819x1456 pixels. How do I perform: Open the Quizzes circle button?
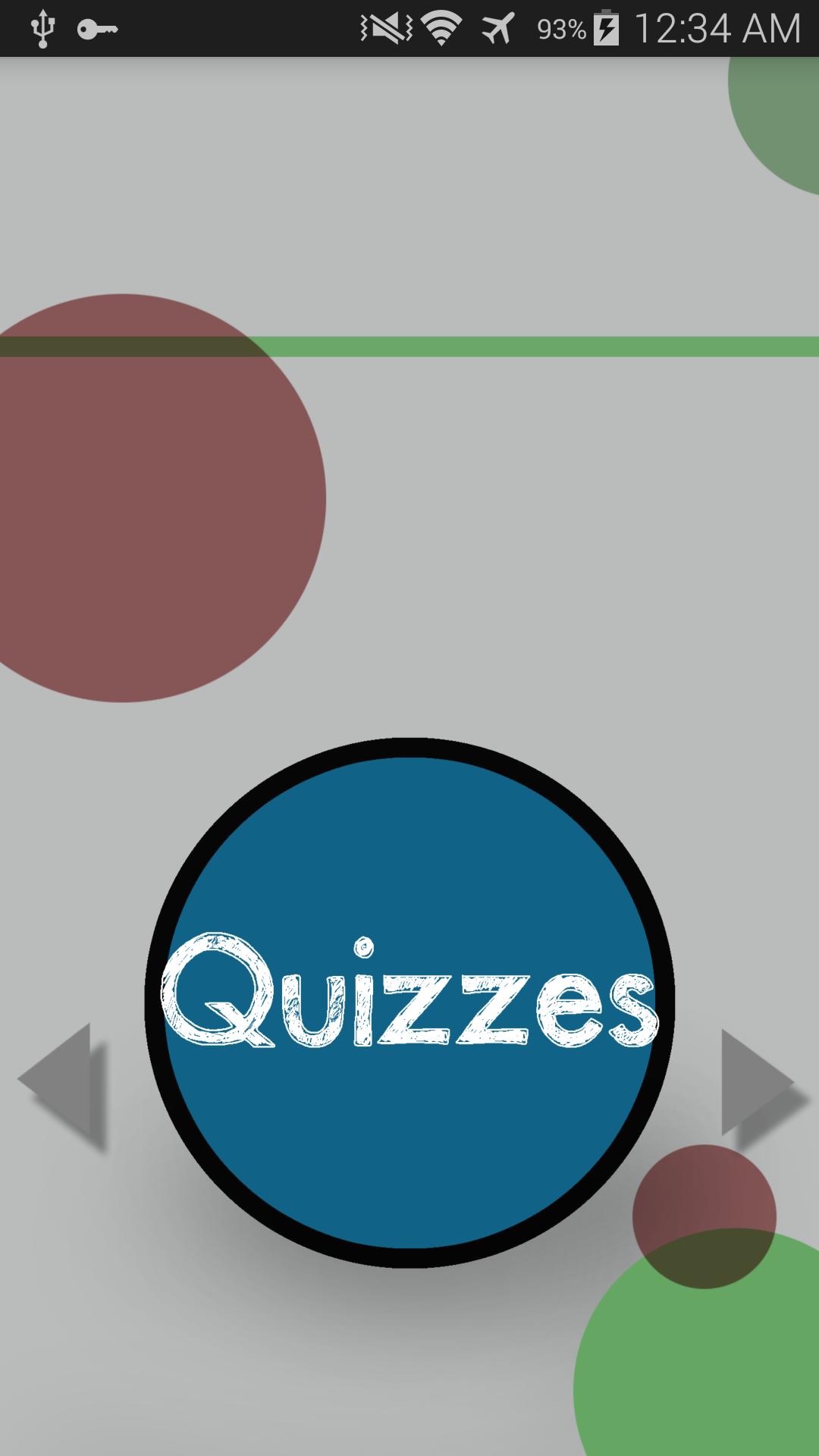(409, 1001)
